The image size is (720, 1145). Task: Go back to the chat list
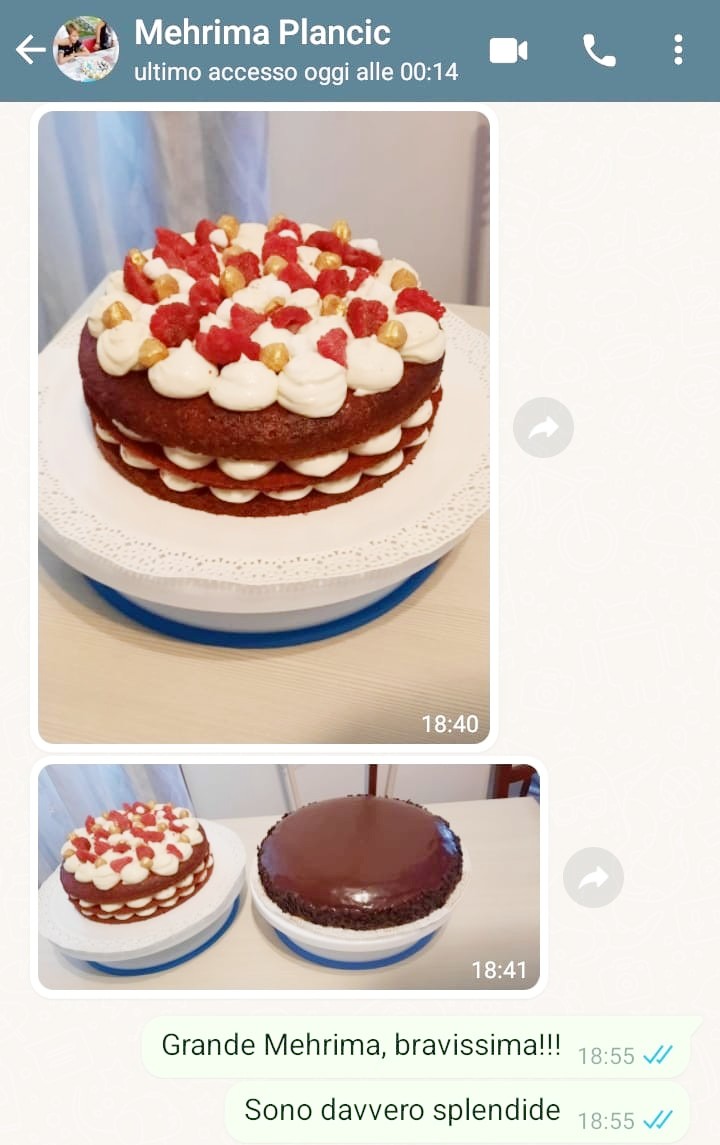pos(30,50)
